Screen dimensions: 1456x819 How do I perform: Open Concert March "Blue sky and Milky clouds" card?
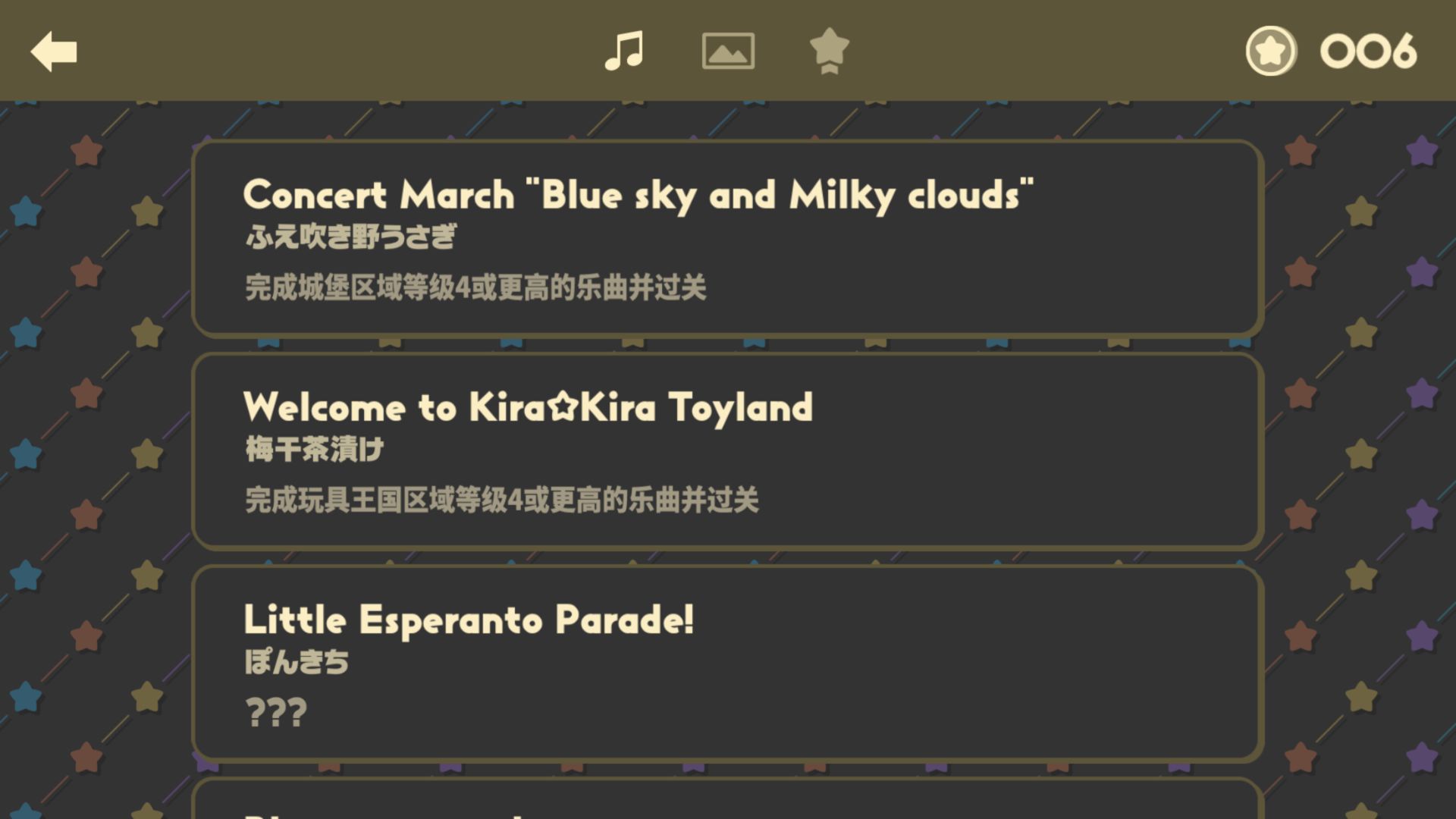pyautogui.click(x=727, y=238)
